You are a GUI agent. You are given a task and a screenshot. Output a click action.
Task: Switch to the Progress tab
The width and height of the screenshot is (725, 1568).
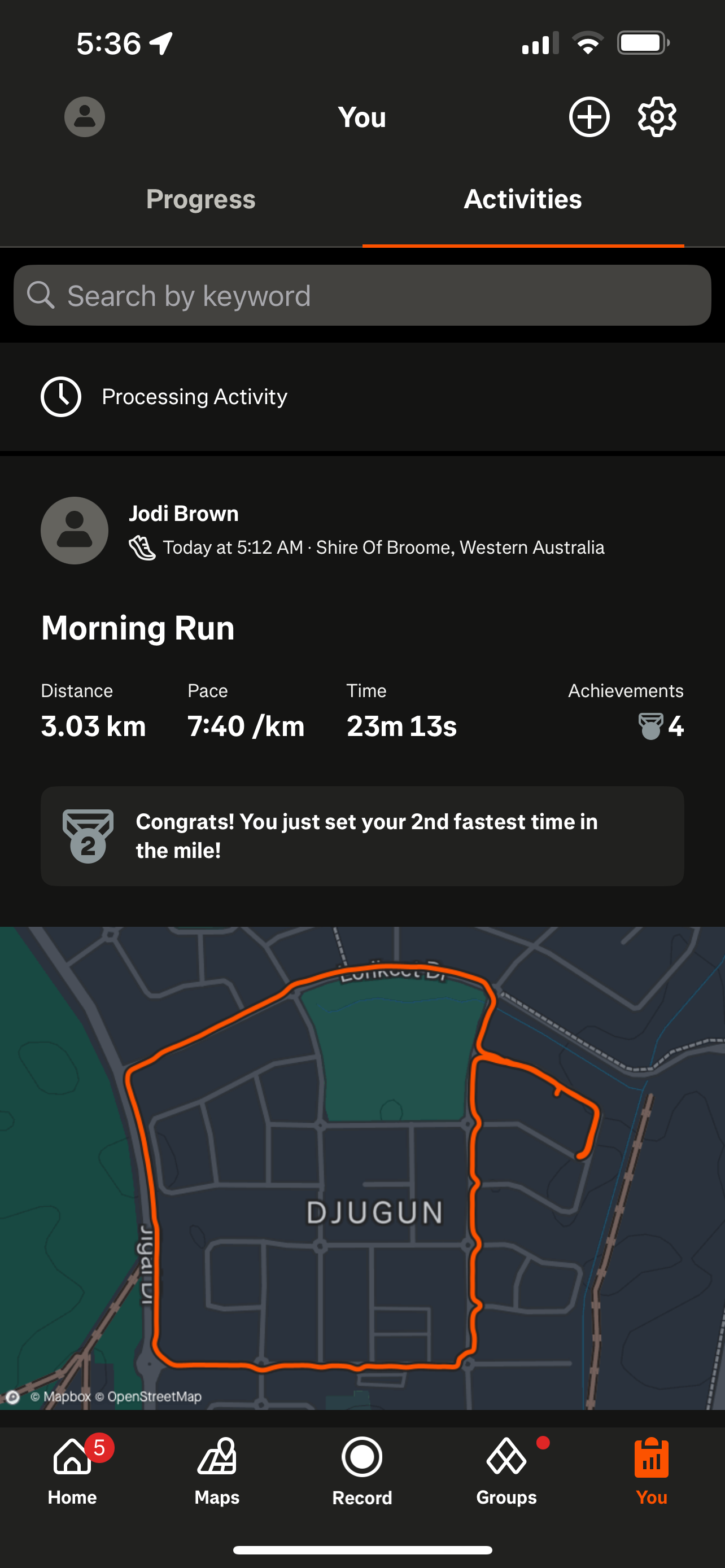point(201,200)
